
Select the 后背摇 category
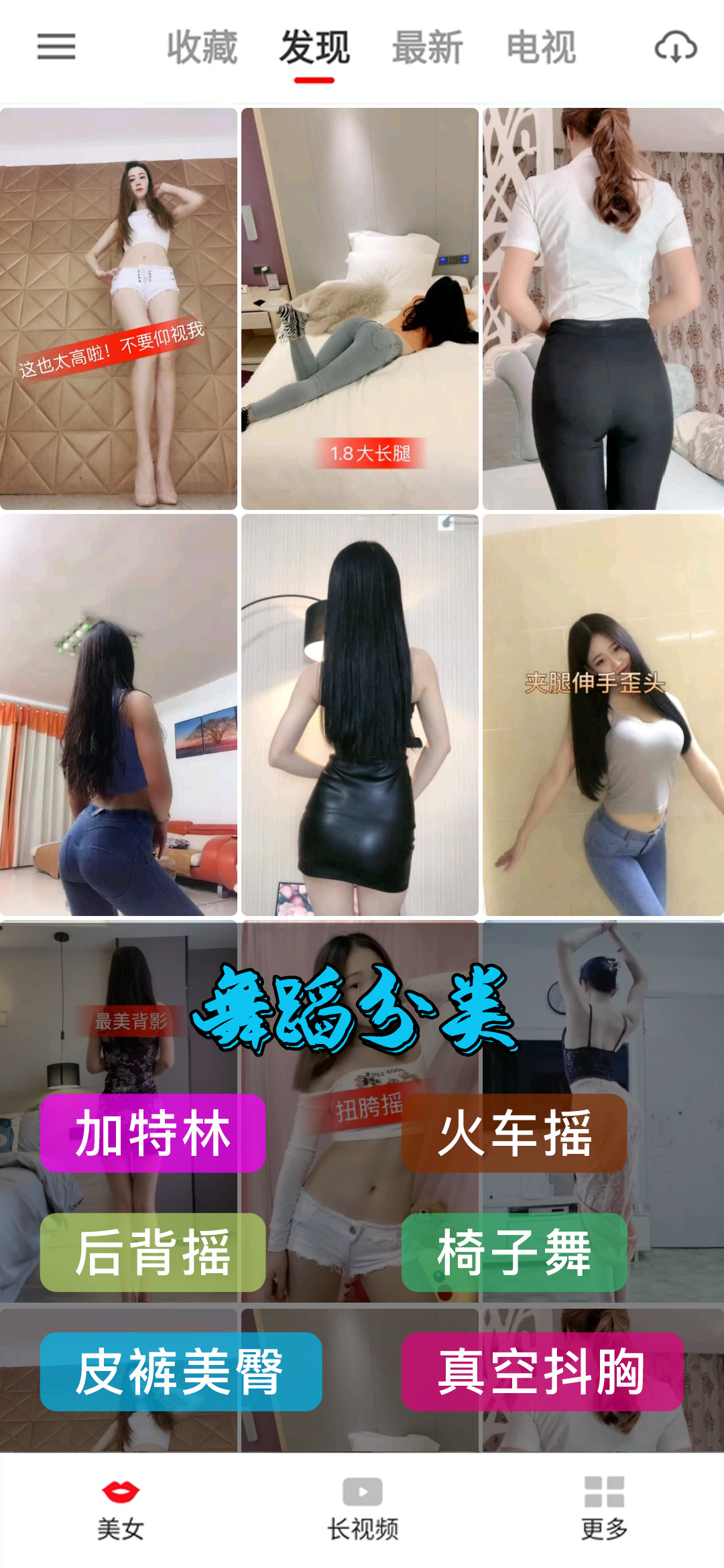(153, 1252)
